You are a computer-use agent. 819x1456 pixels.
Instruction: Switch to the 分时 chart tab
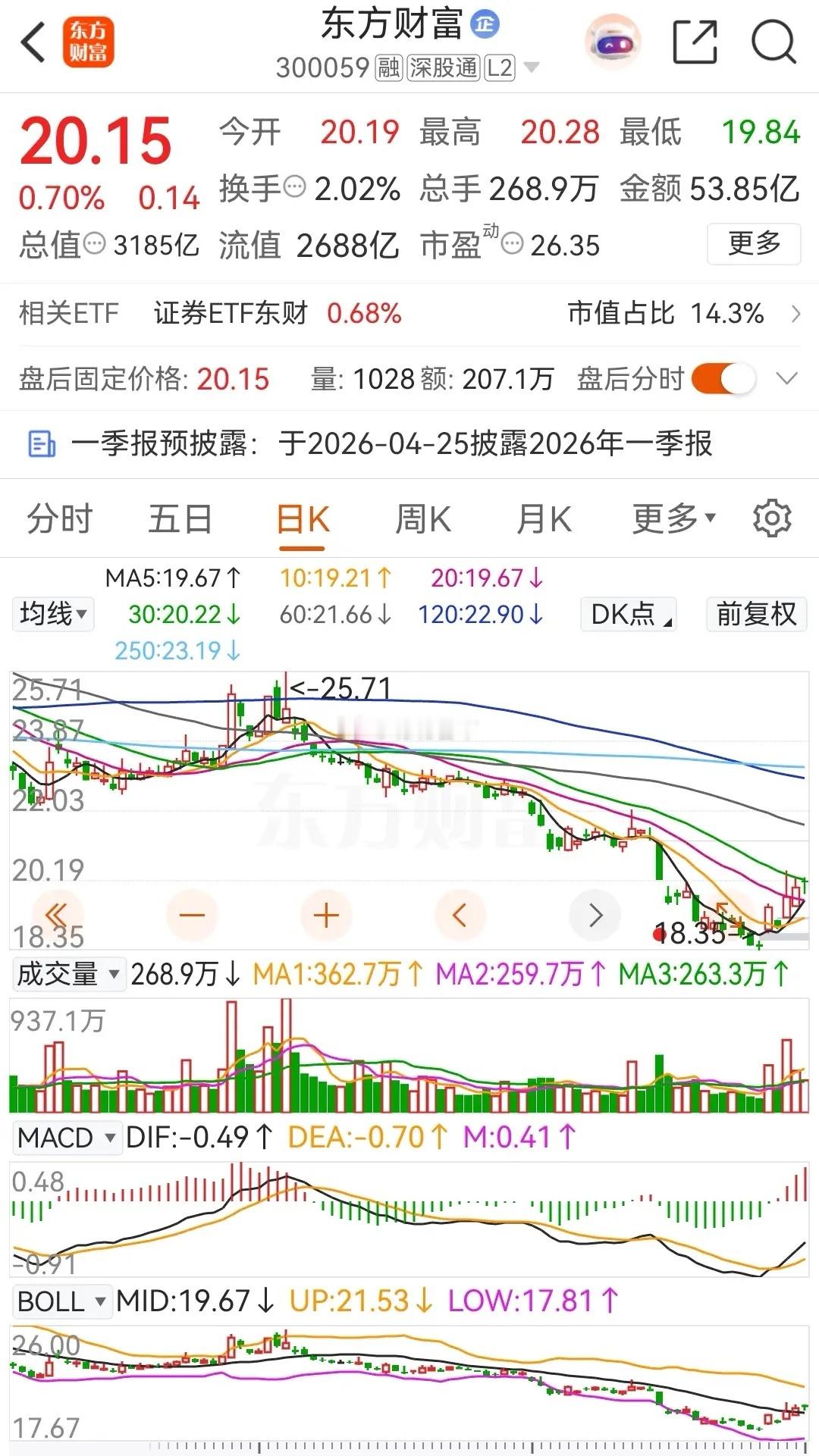point(60,519)
